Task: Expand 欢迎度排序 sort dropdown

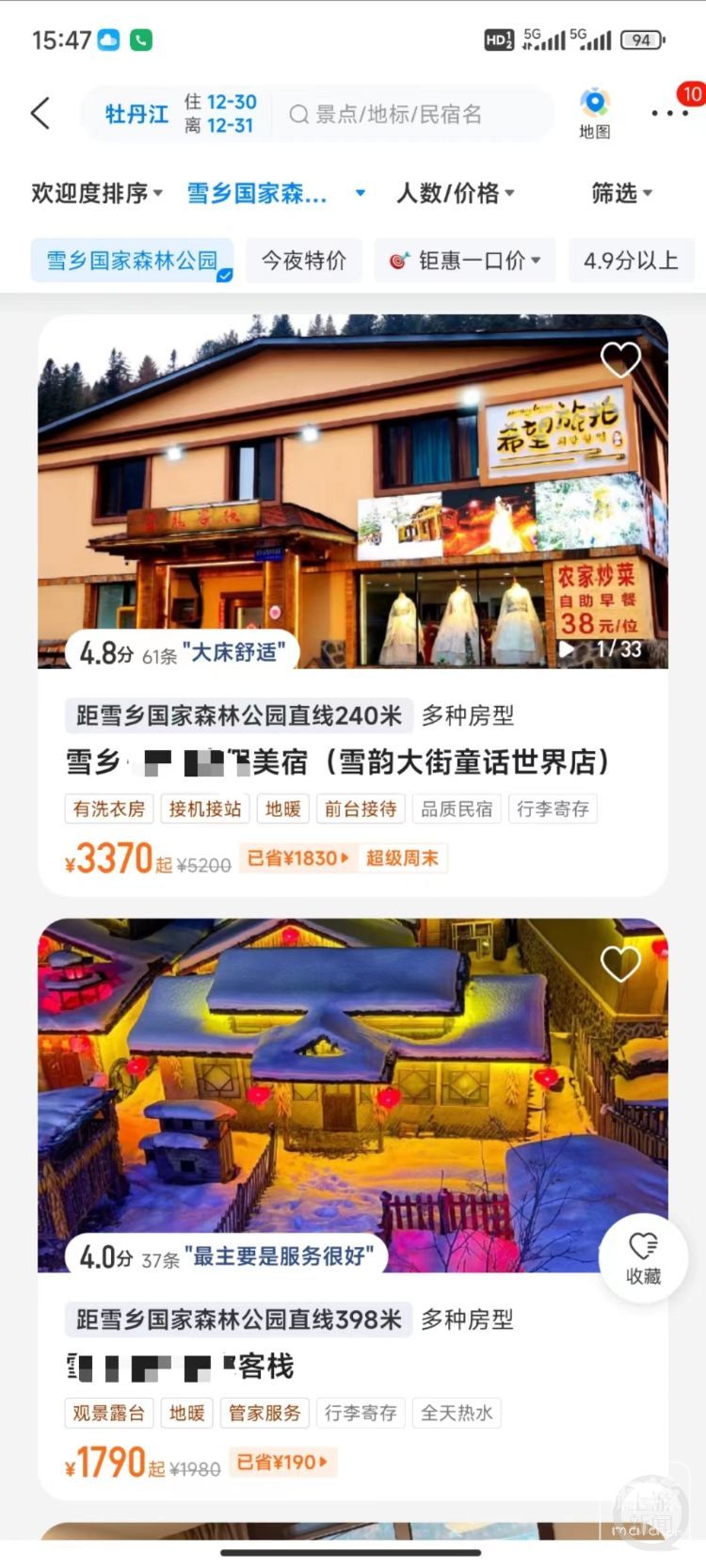Action: [97, 193]
